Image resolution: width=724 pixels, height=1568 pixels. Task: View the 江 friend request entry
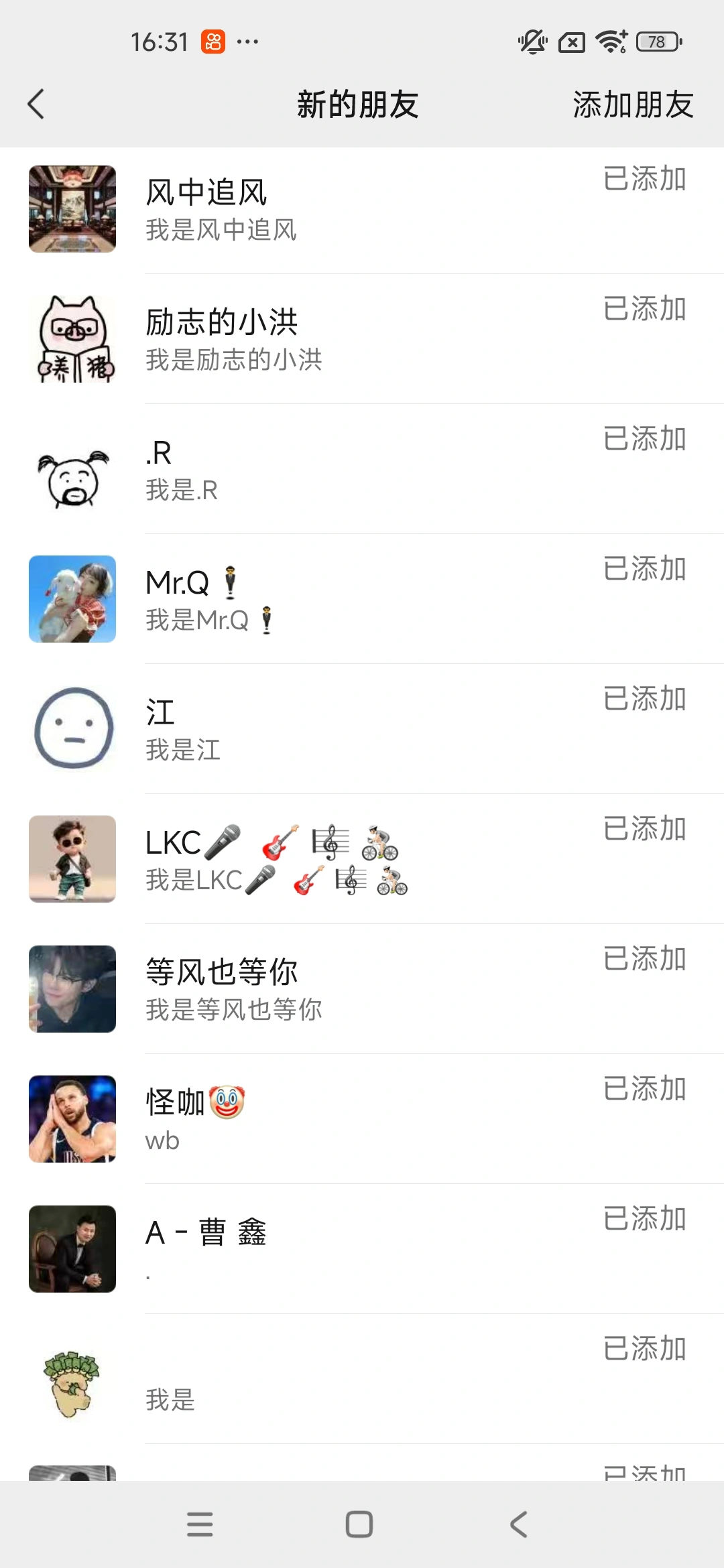click(362, 730)
